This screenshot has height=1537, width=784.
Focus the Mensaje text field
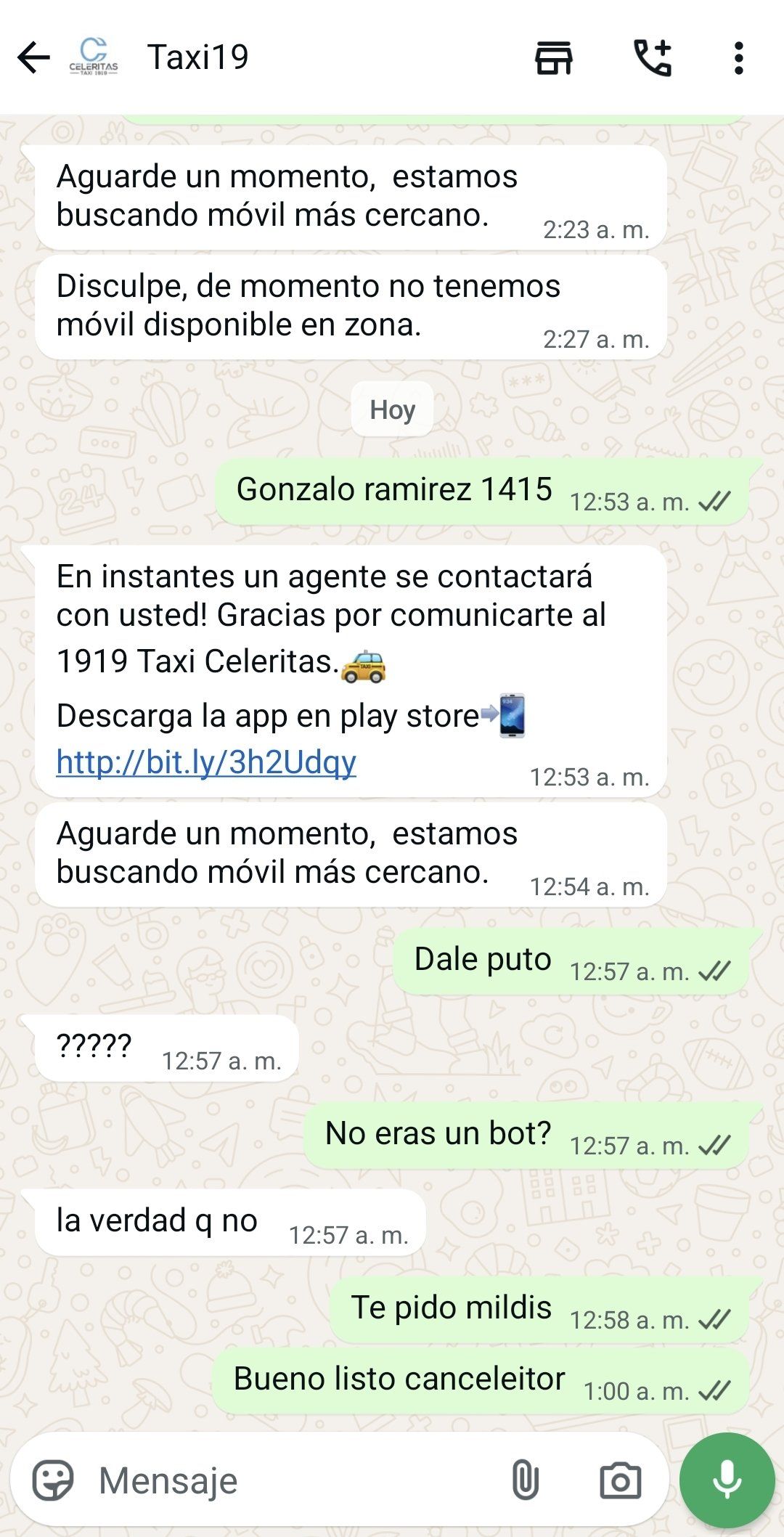click(x=290, y=1480)
